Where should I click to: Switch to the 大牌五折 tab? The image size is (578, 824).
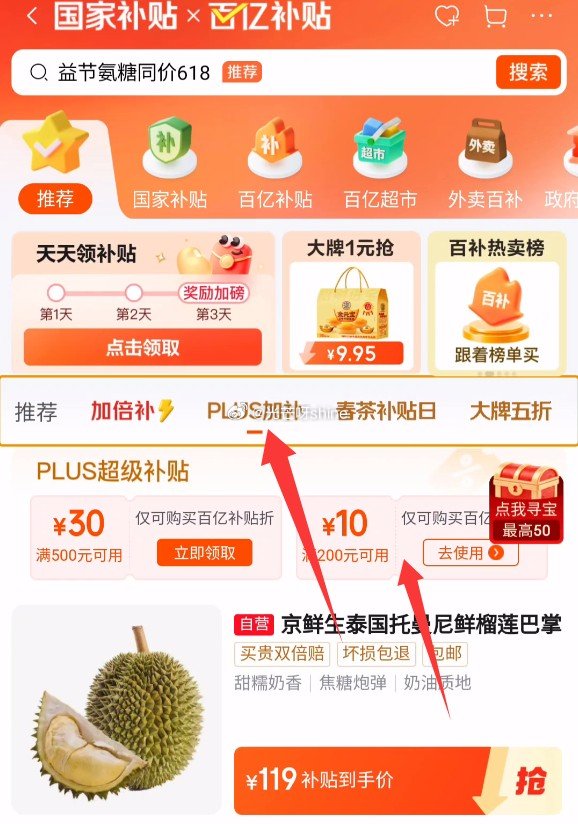point(511,411)
